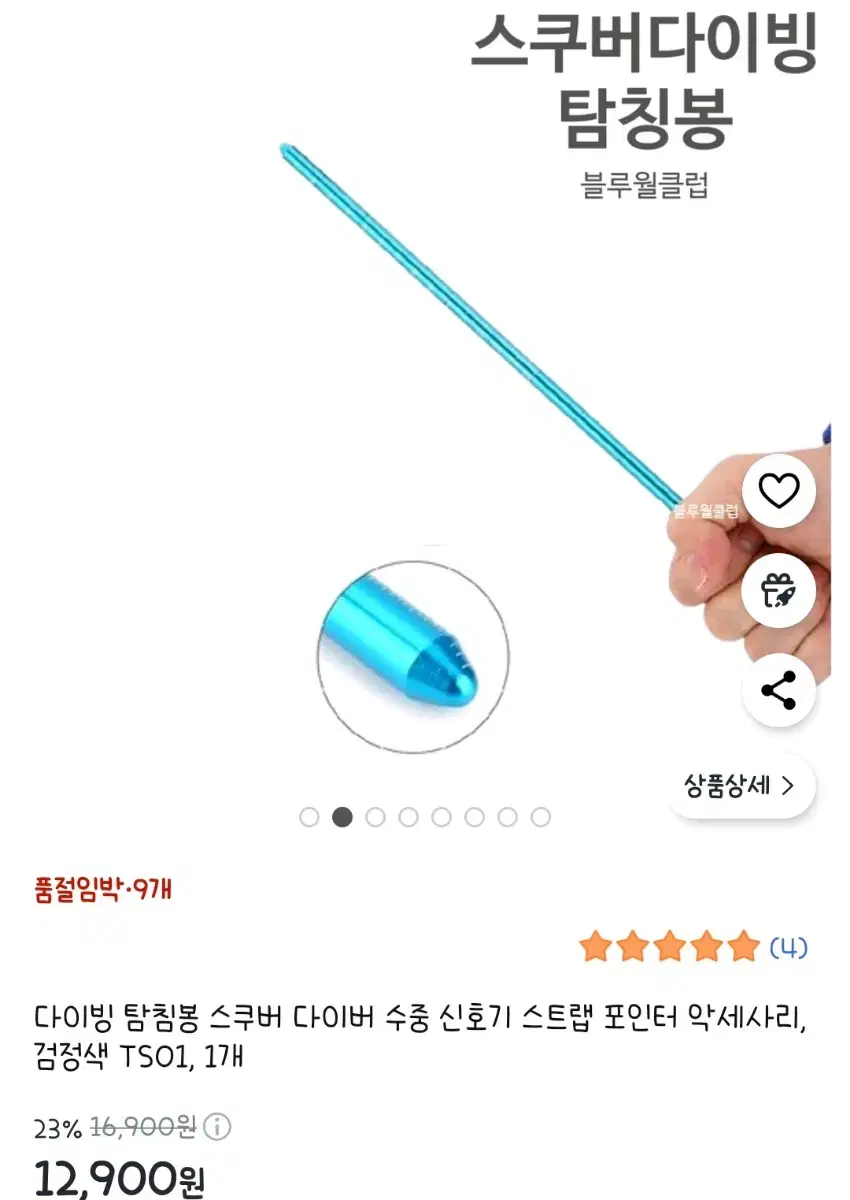The height and width of the screenshot is (1200, 850).
Task: Select the fifth star in the rating
Action: point(740,943)
